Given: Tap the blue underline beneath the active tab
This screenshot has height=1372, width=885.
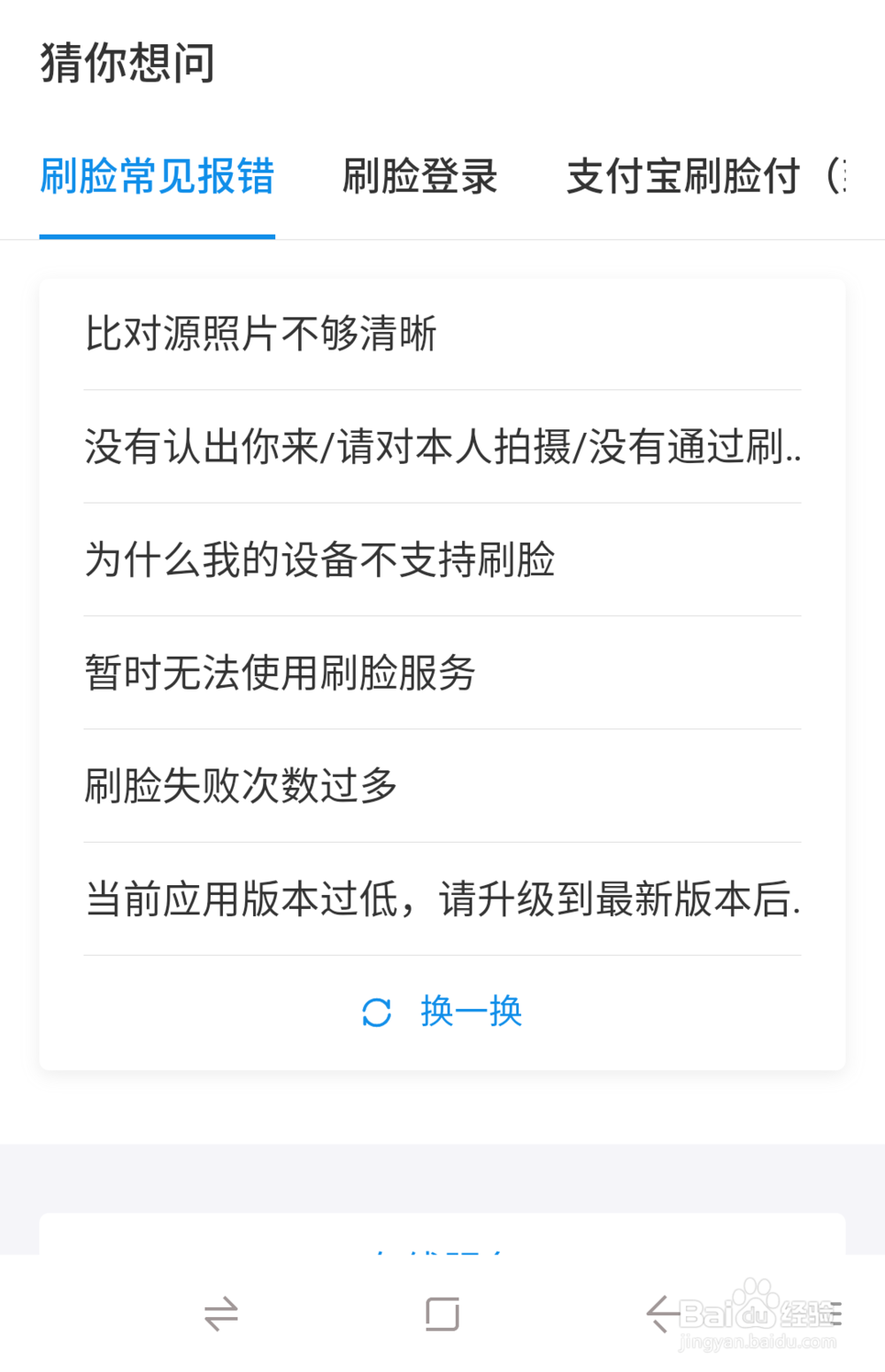Looking at the screenshot, I should tap(157, 235).
